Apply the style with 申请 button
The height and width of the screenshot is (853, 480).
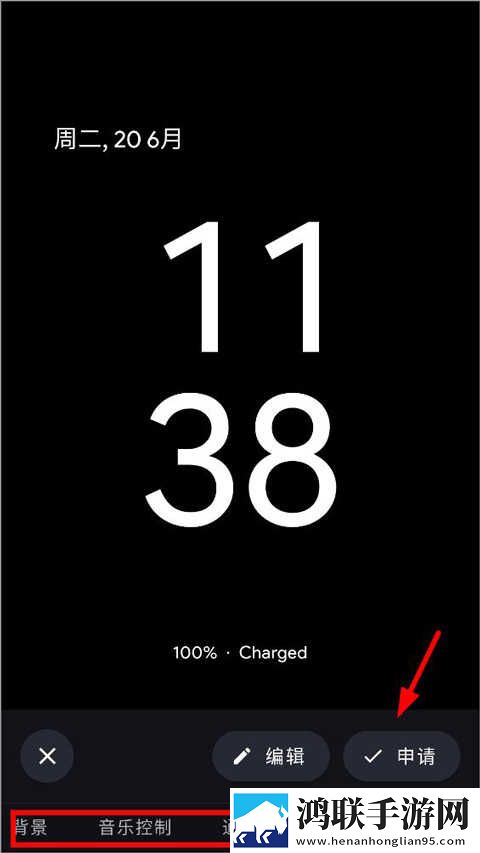(402, 756)
